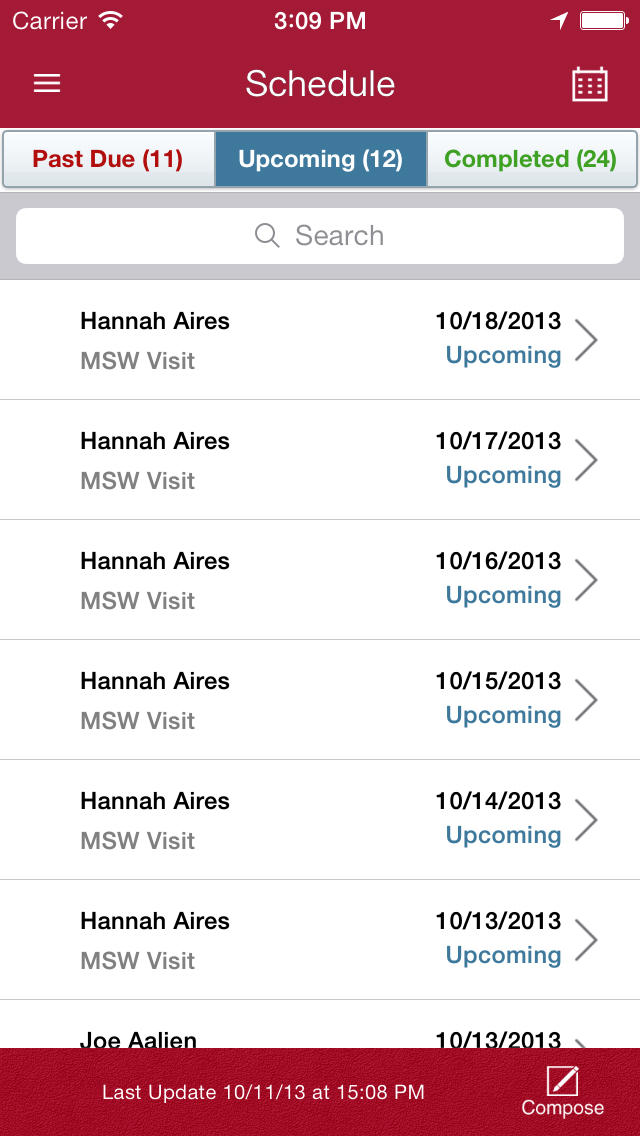Switch to the Past Due tab
This screenshot has height=1136, width=640.
[x=108, y=159]
